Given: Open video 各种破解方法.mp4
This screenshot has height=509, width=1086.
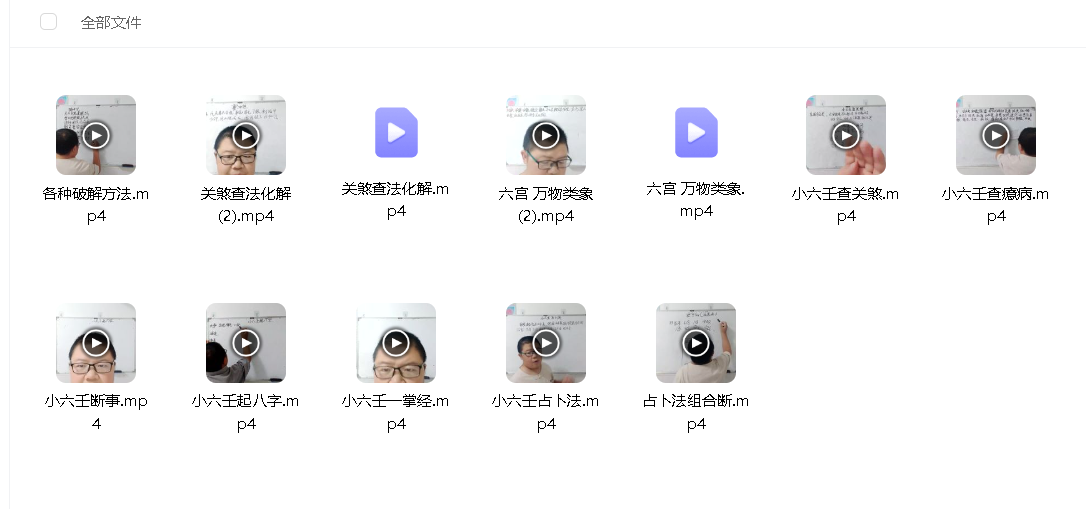Looking at the screenshot, I should 96,135.
